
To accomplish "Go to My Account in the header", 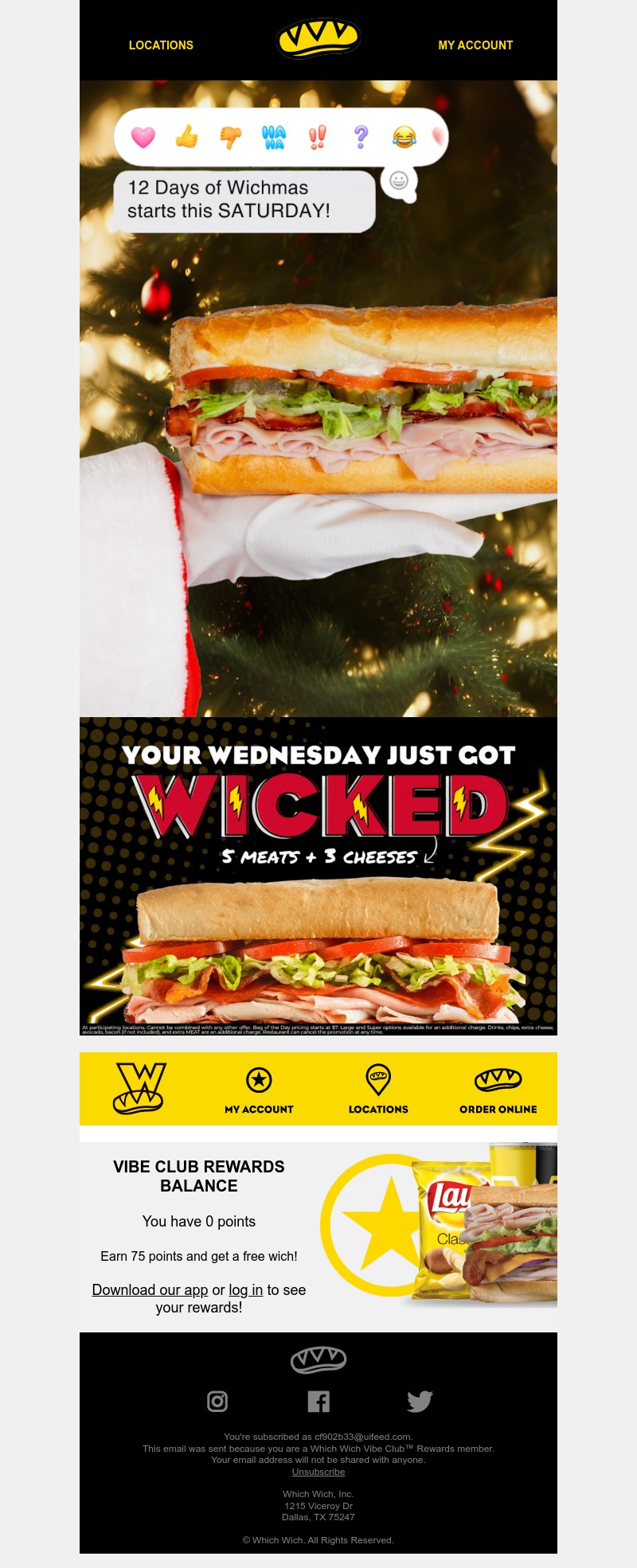I will [x=475, y=45].
